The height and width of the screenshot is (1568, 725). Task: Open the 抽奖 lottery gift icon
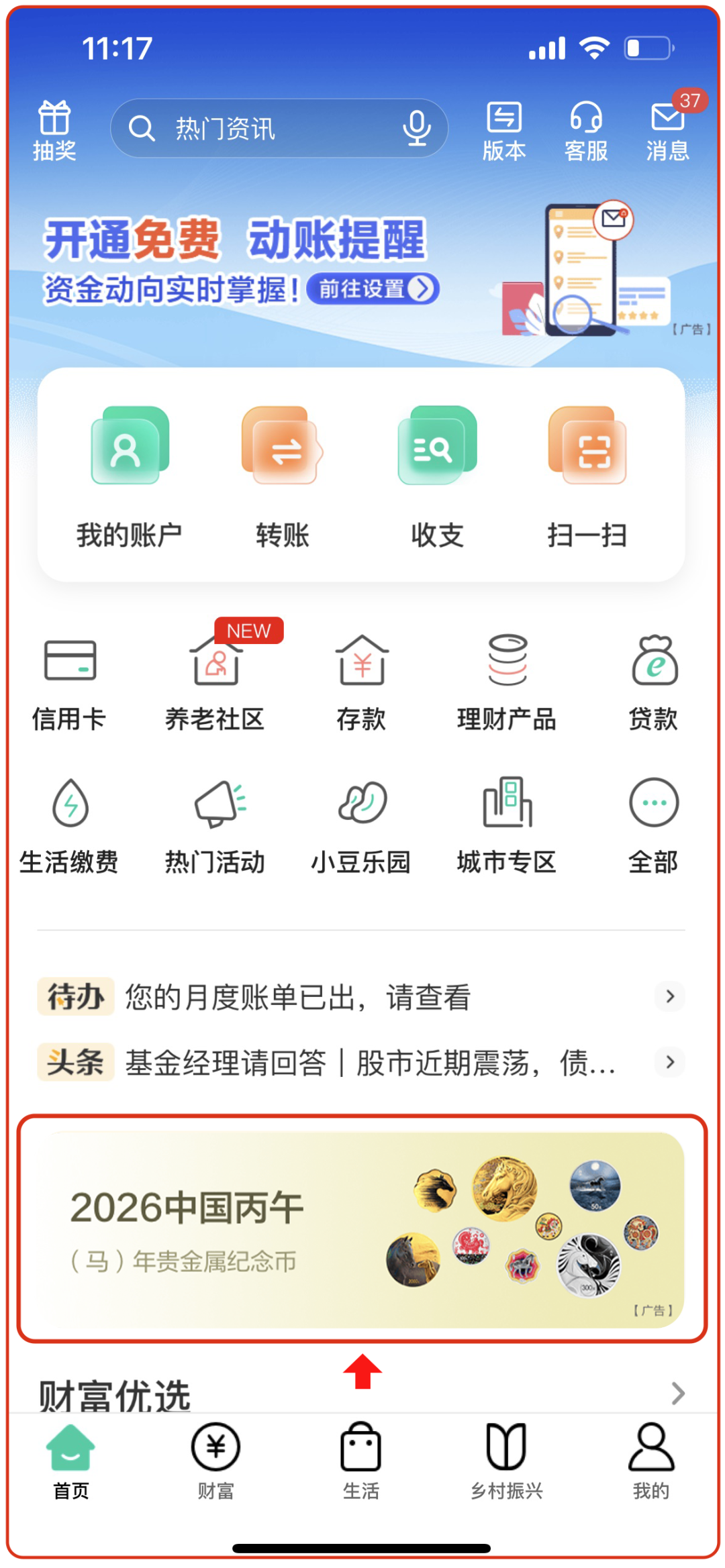click(x=54, y=130)
